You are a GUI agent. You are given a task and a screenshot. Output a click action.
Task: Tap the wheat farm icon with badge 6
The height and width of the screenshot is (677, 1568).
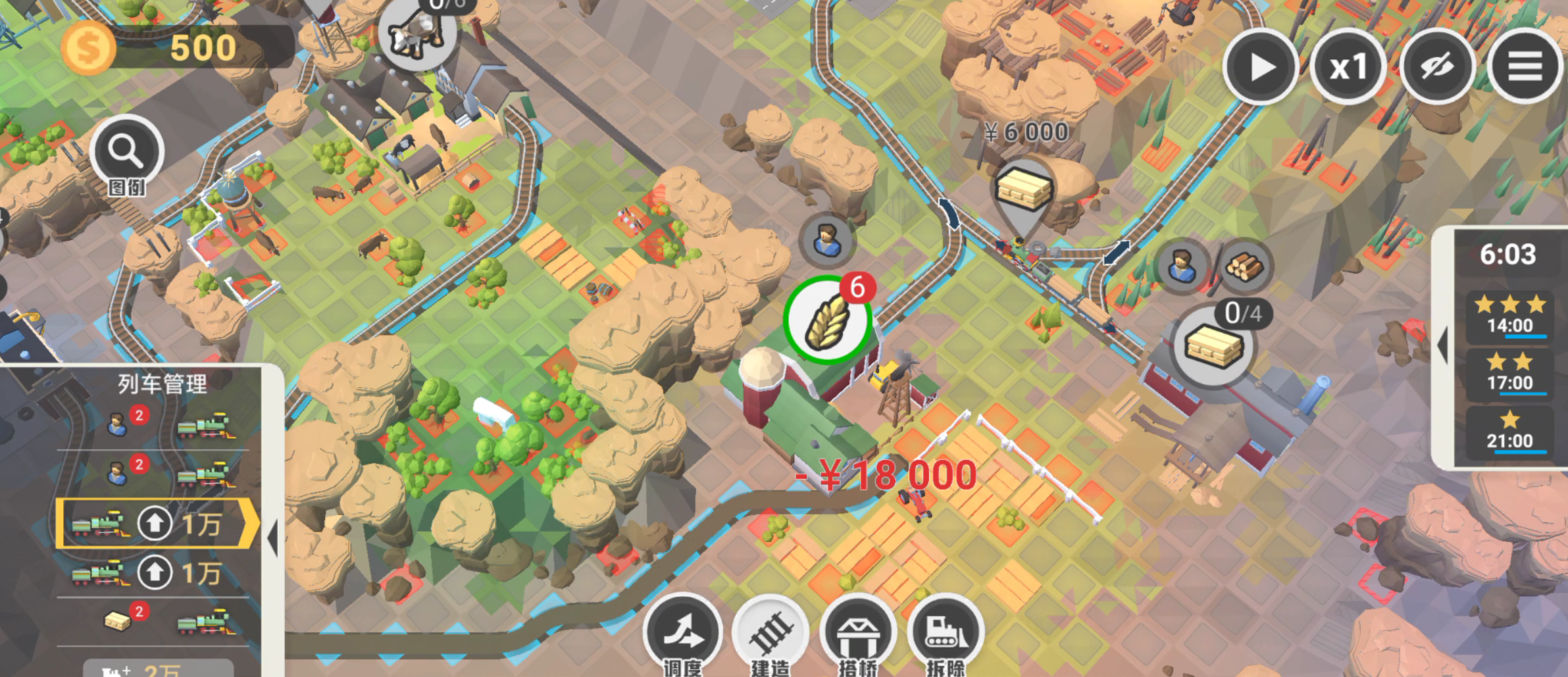point(828,320)
